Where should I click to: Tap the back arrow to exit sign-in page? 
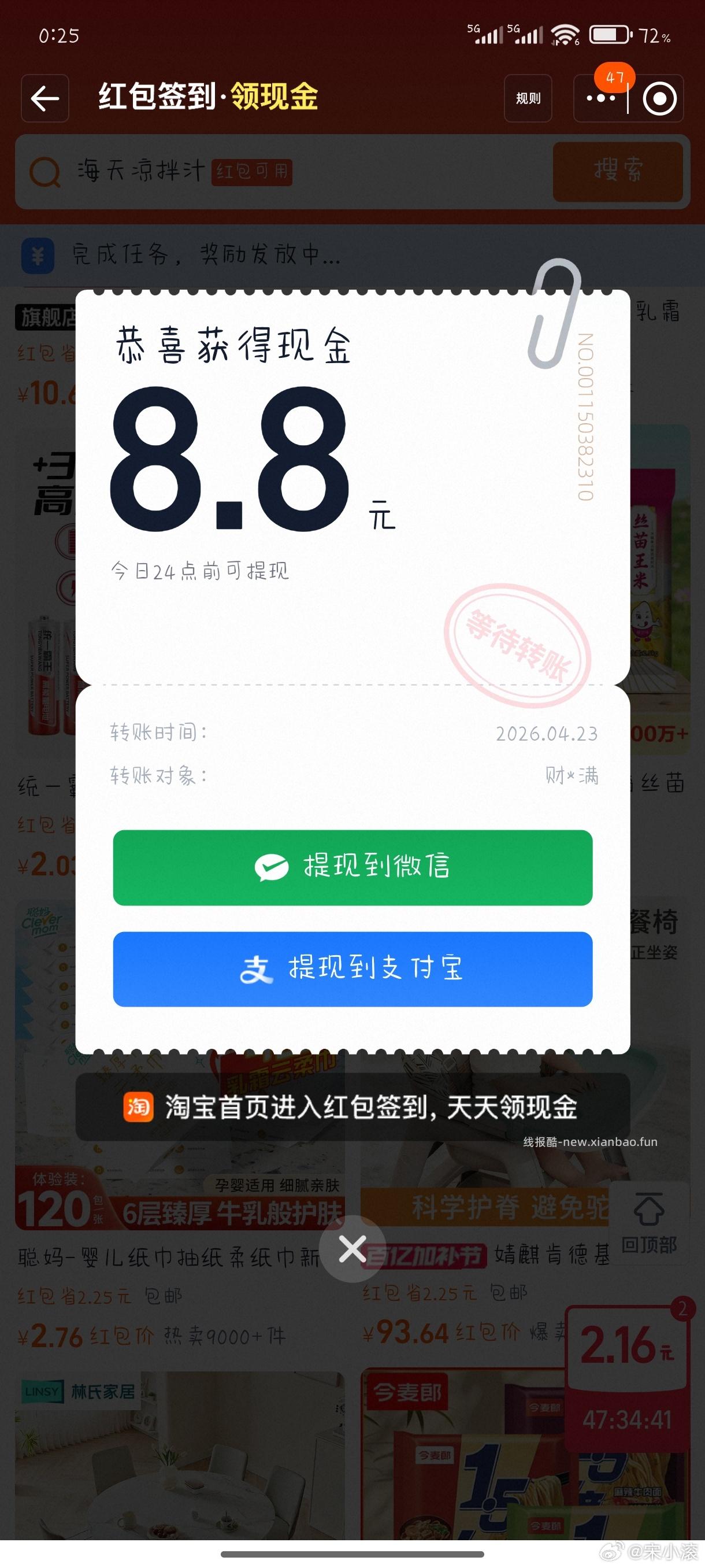pyautogui.click(x=45, y=97)
